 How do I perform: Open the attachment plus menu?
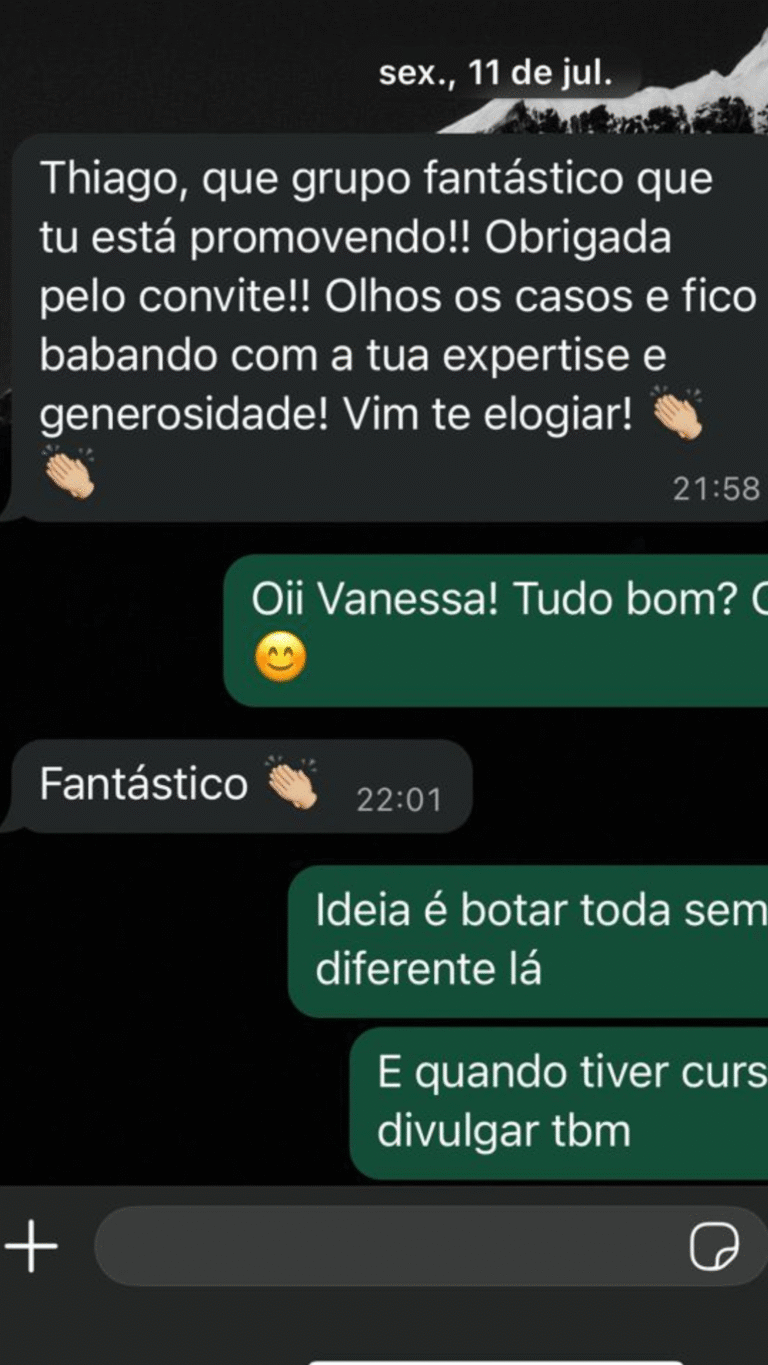31,1248
